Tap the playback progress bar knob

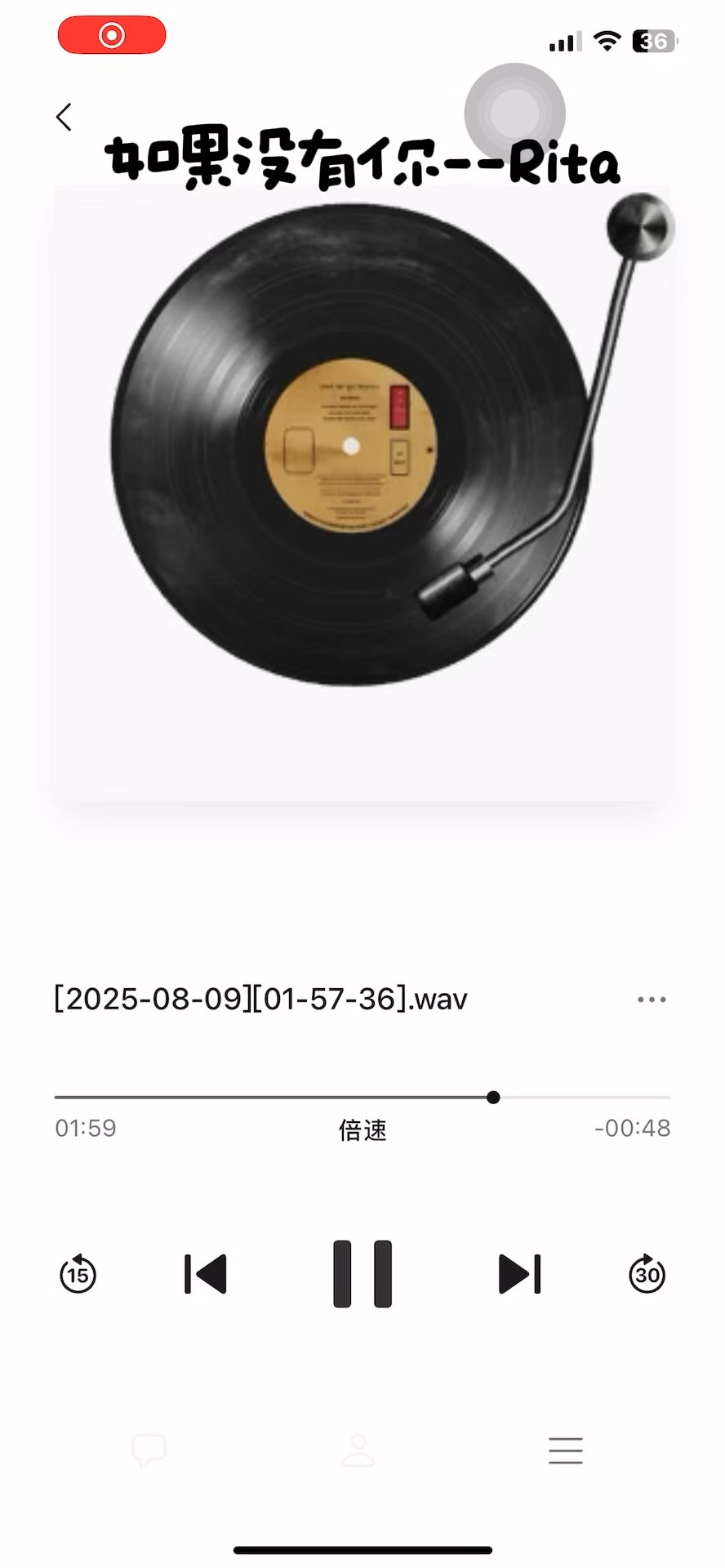point(493,1098)
